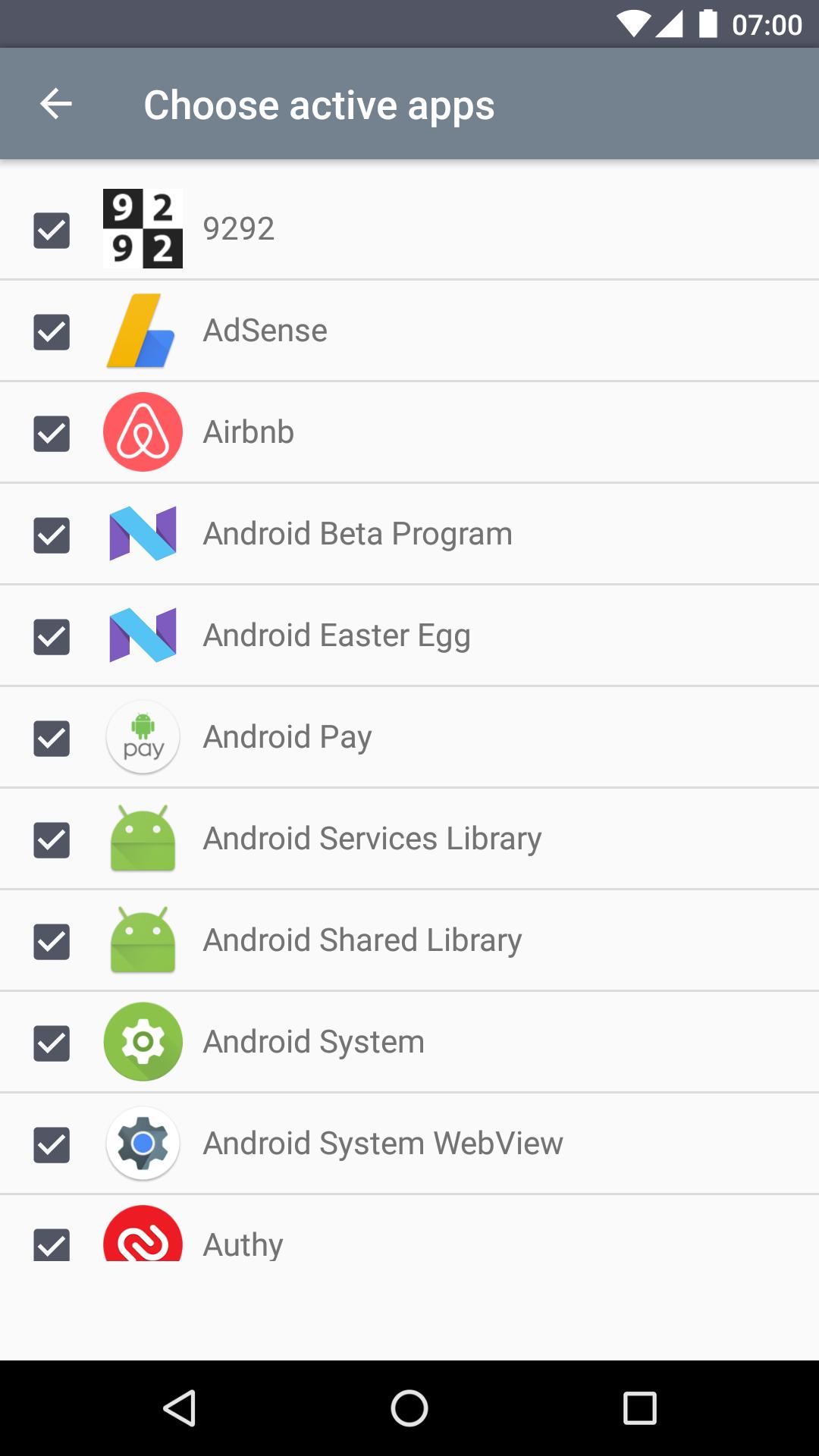This screenshot has width=819, height=1456.
Task: Uncheck the 9292 app checkbox
Action: coord(52,230)
